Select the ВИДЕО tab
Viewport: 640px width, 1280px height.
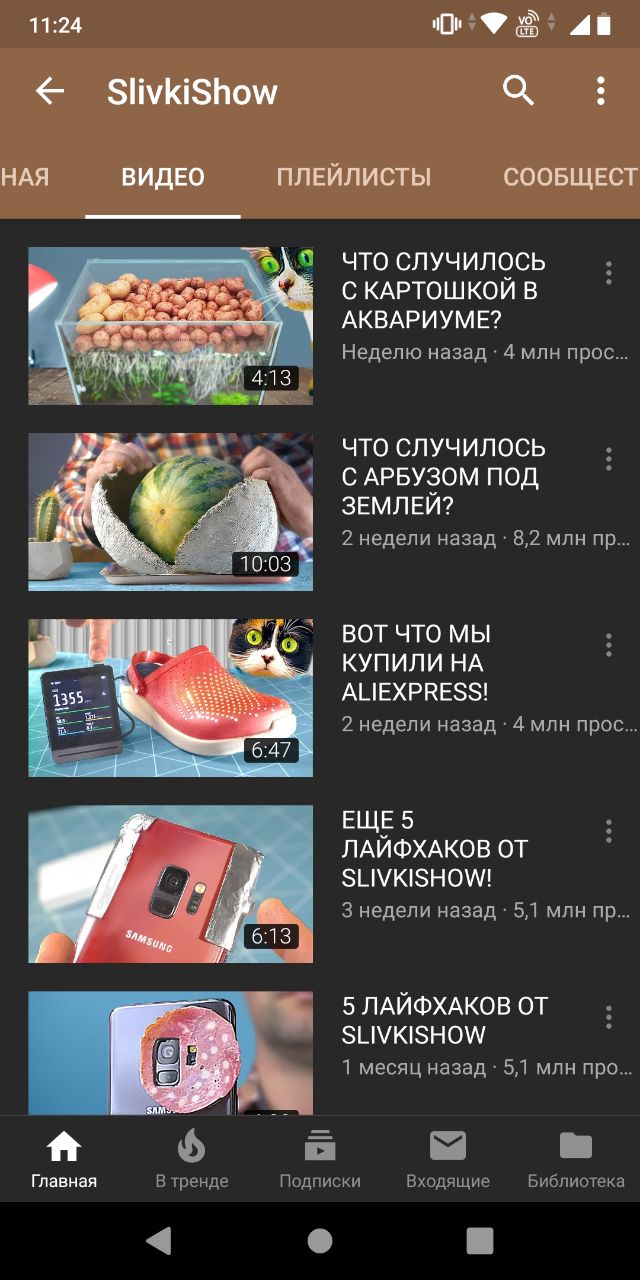tap(163, 177)
